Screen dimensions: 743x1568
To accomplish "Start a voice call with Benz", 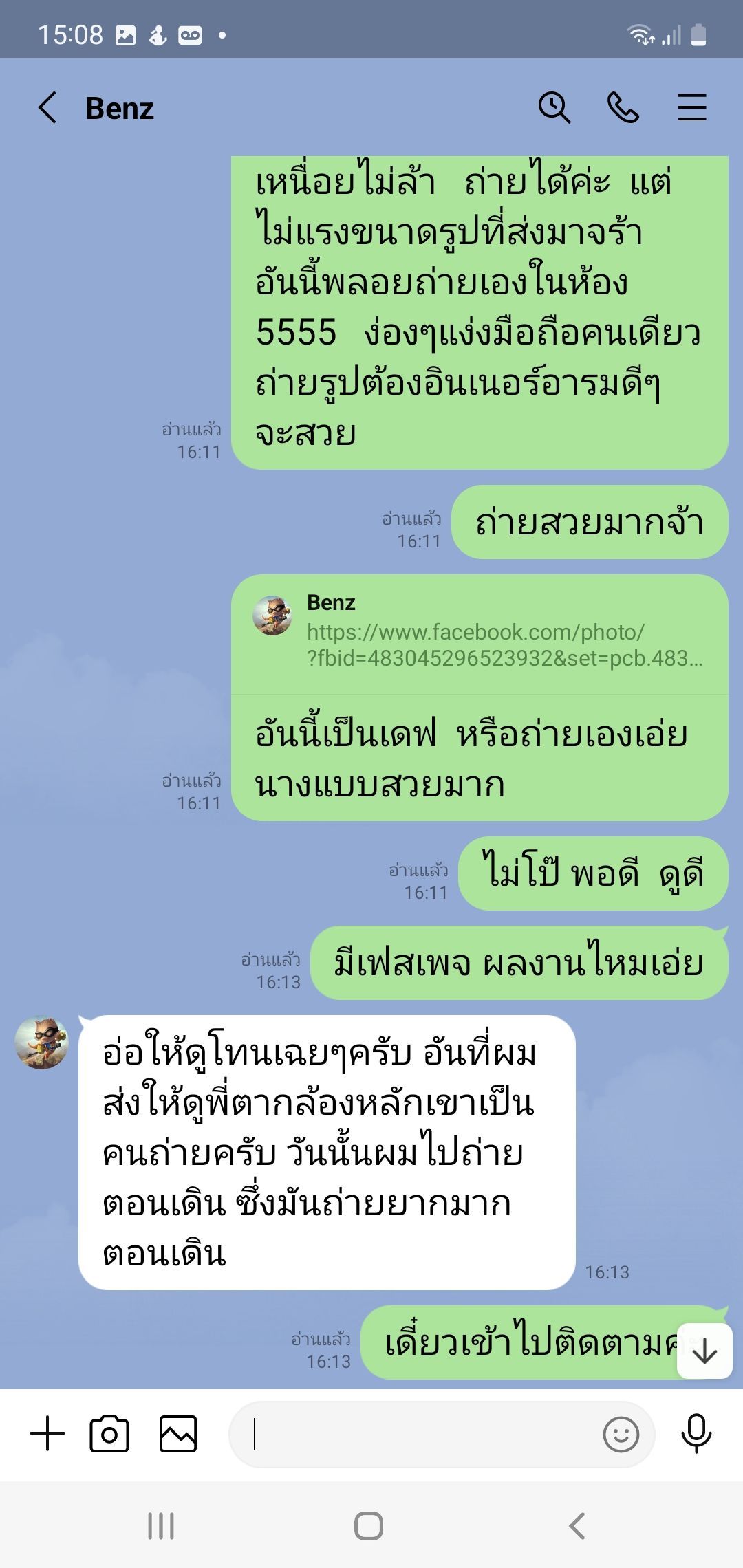I will (623, 108).
